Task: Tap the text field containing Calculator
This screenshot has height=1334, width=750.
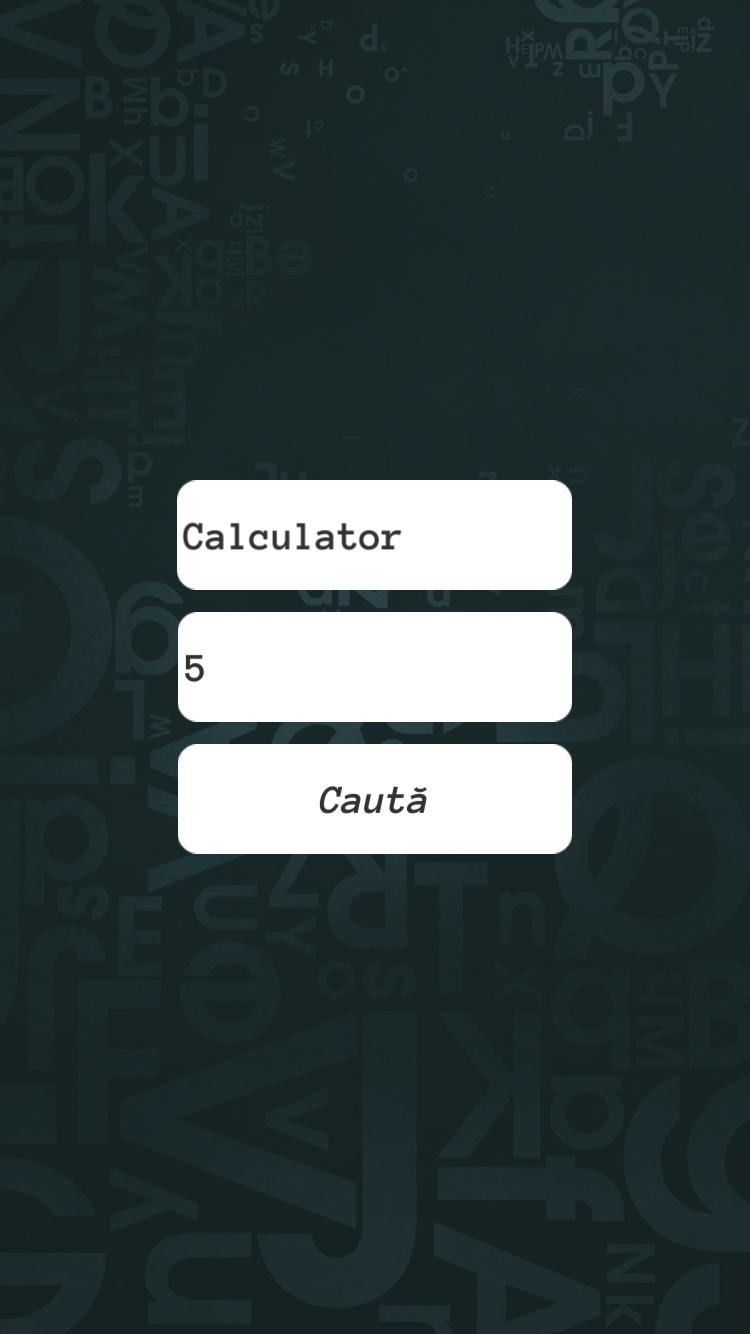Action: coord(374,535)
